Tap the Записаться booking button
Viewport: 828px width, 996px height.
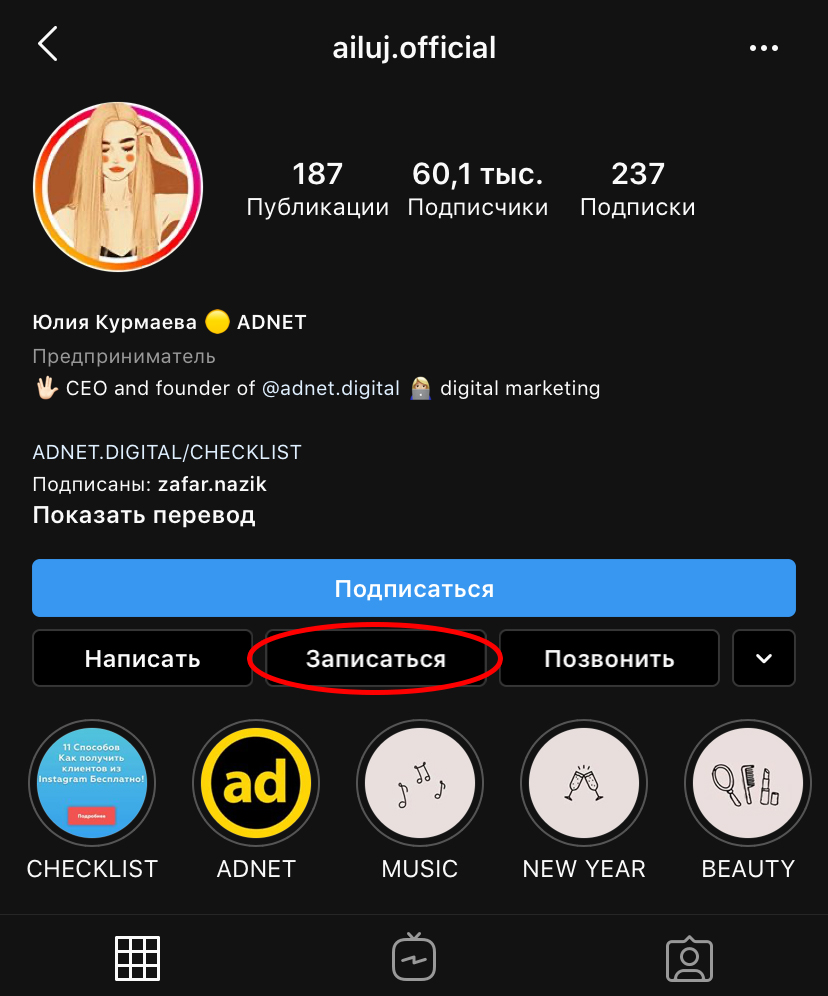click(x=376, y=659)
